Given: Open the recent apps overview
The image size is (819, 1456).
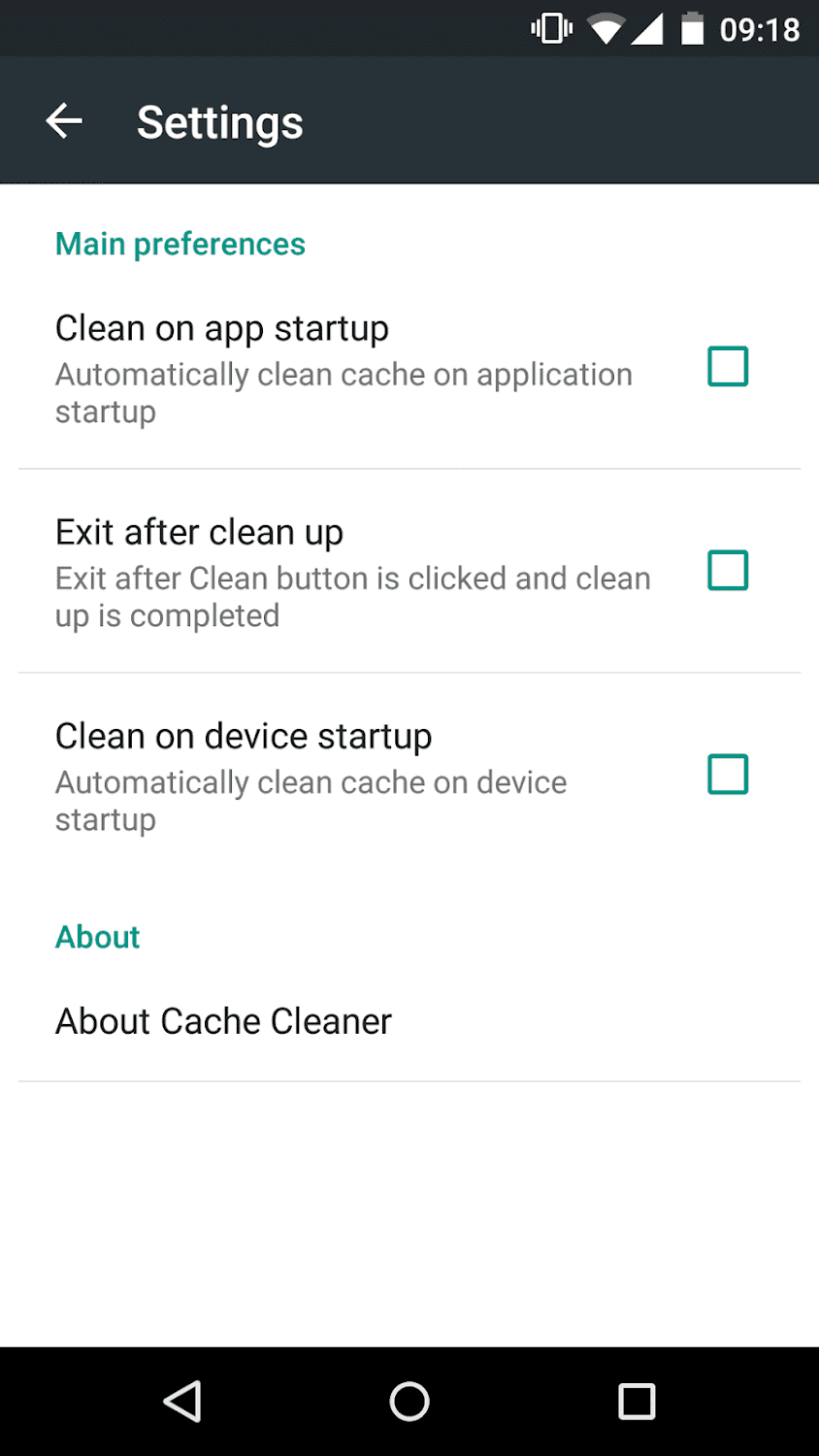Looking at the screenshot, I should [x=637, y=1401].
